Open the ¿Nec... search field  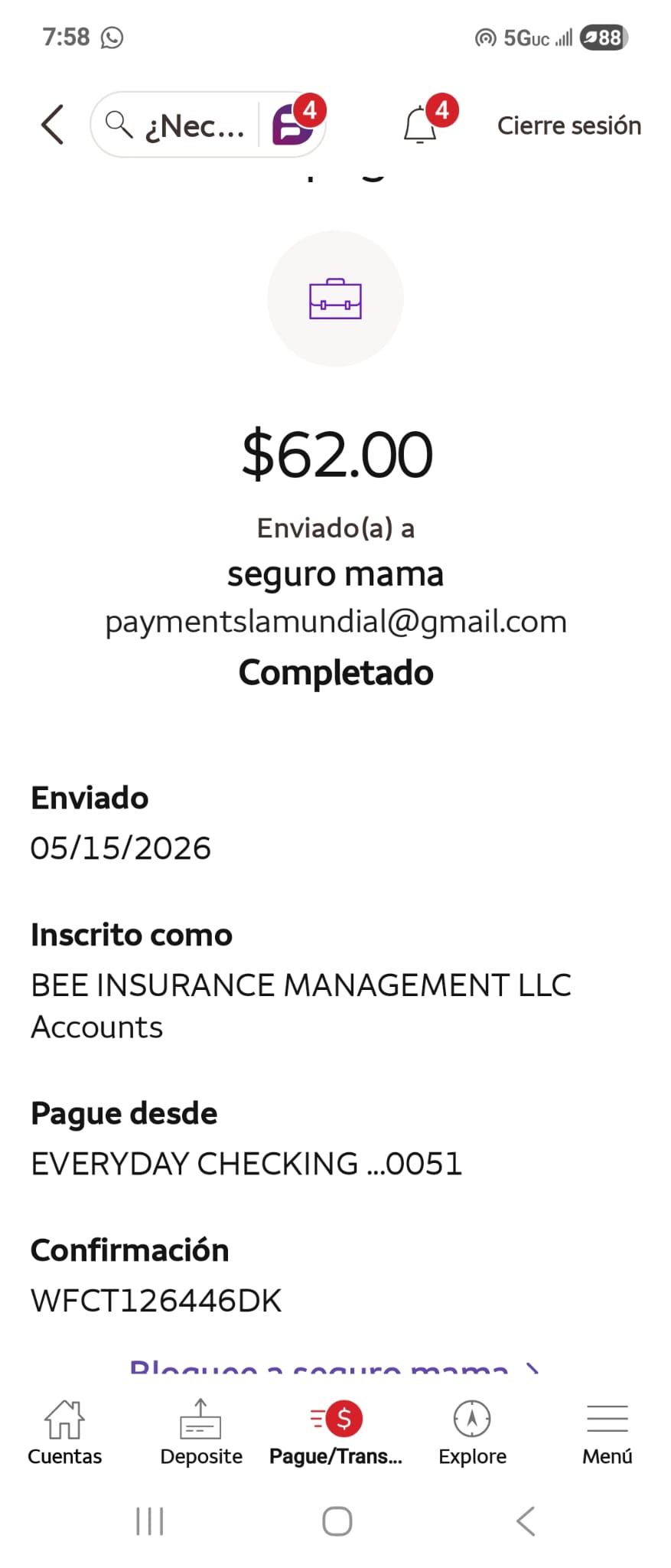pos(175,125)
